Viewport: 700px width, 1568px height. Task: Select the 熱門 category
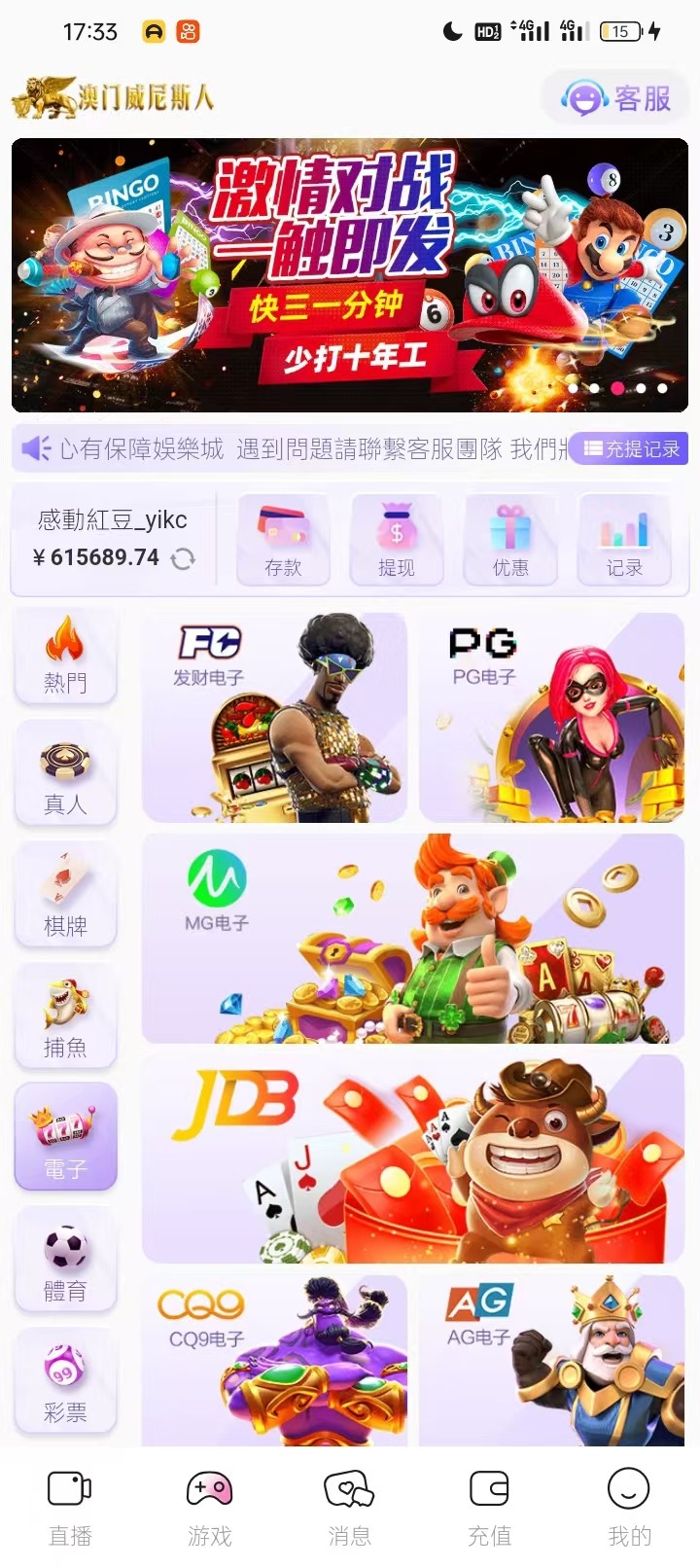click(x=65, y=657)
